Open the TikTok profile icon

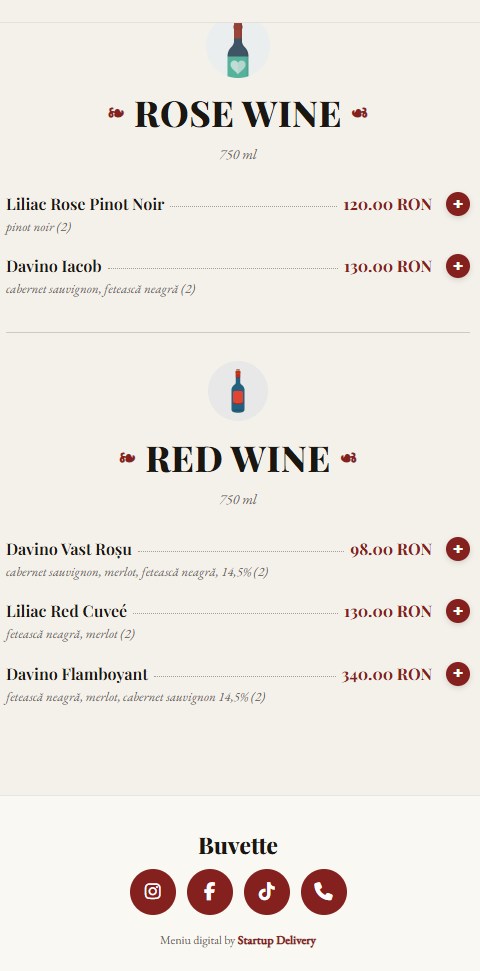coord(267,892)
